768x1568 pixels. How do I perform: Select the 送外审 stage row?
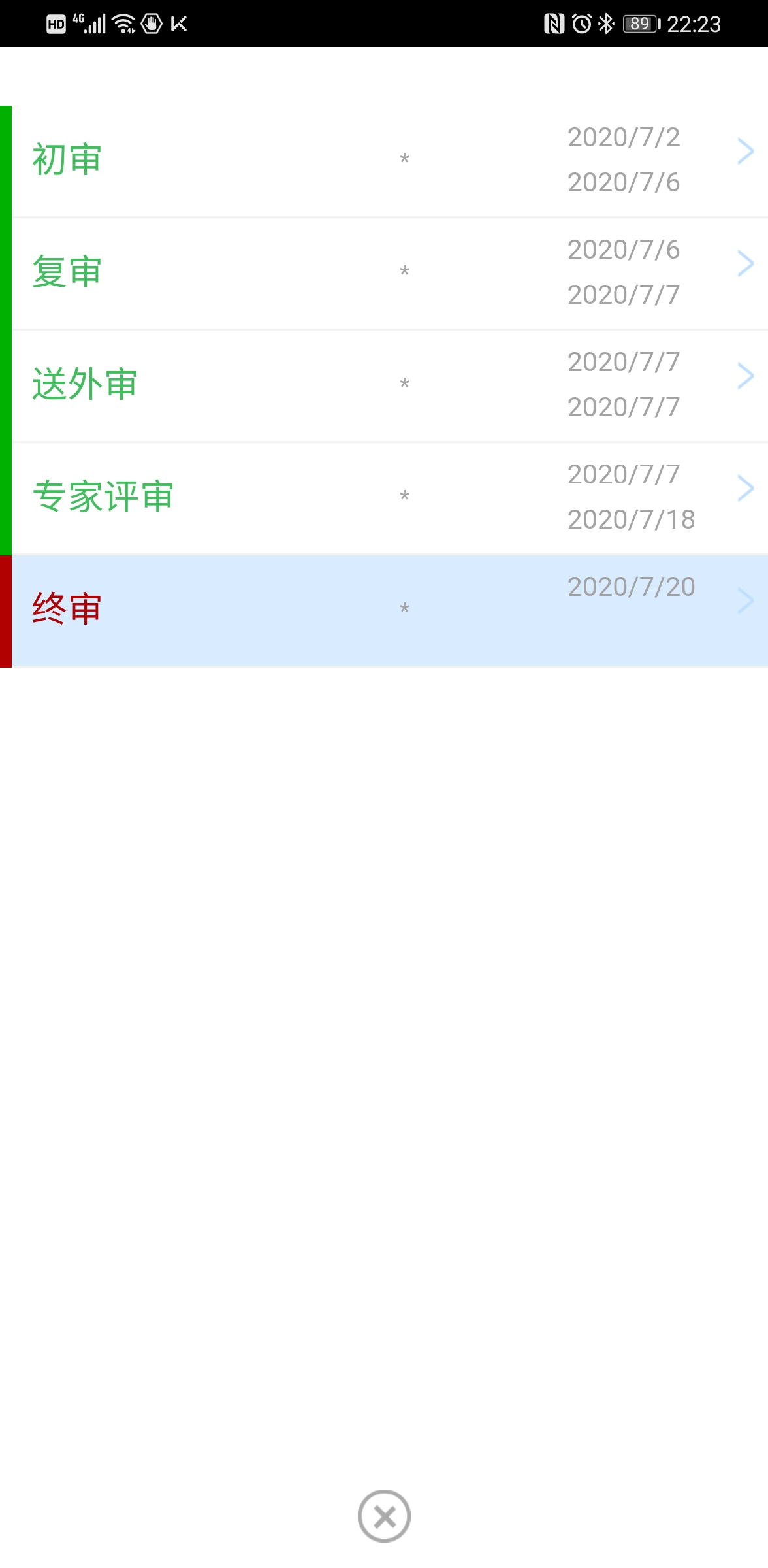pyautogui.click(x=389, y=385)
